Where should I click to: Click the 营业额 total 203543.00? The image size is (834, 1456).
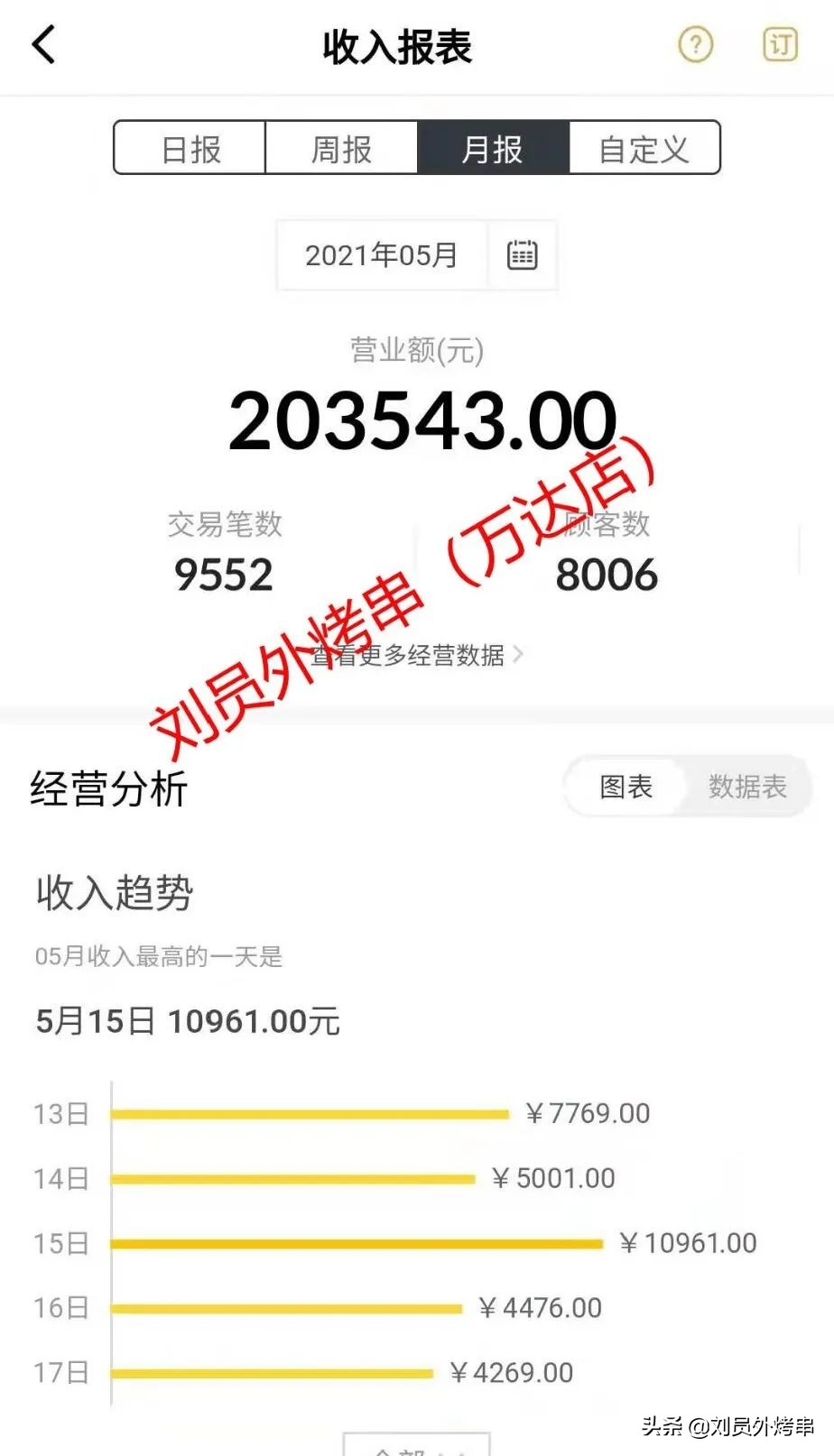419,415
